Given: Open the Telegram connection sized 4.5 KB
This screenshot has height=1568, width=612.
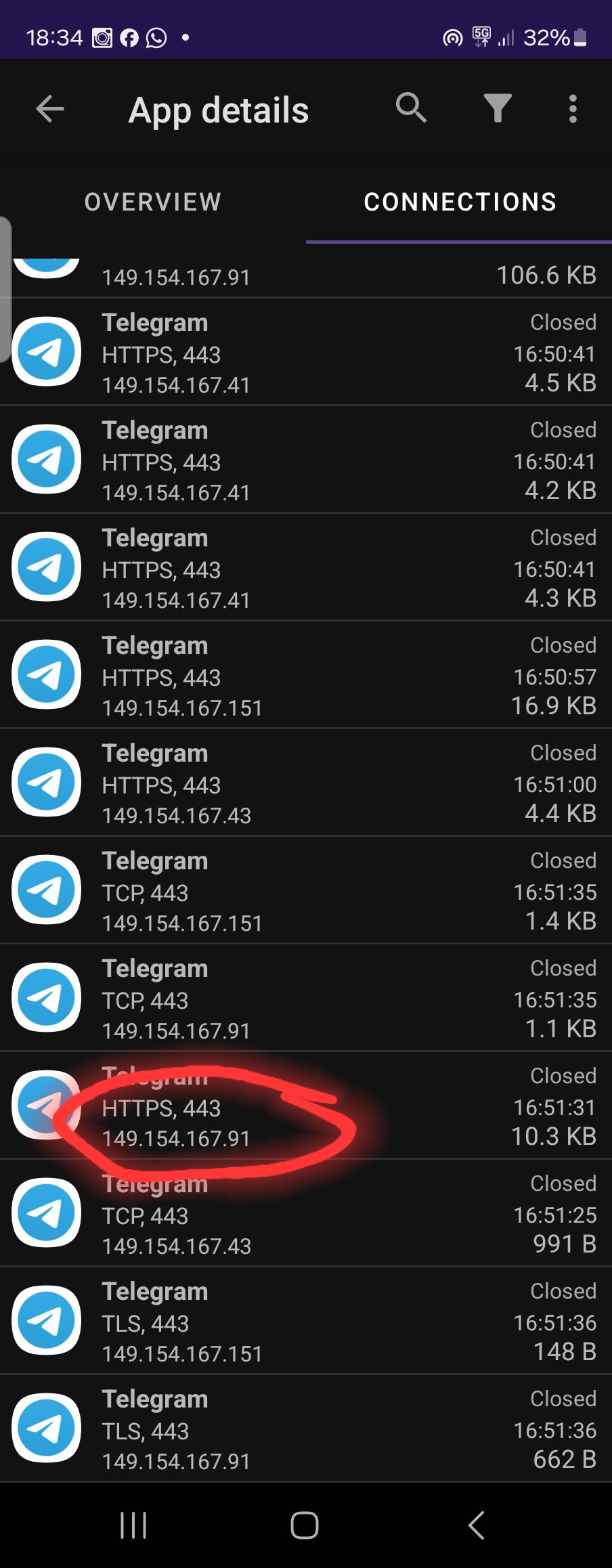Looking at the screenshot, I should pos(306,352).
